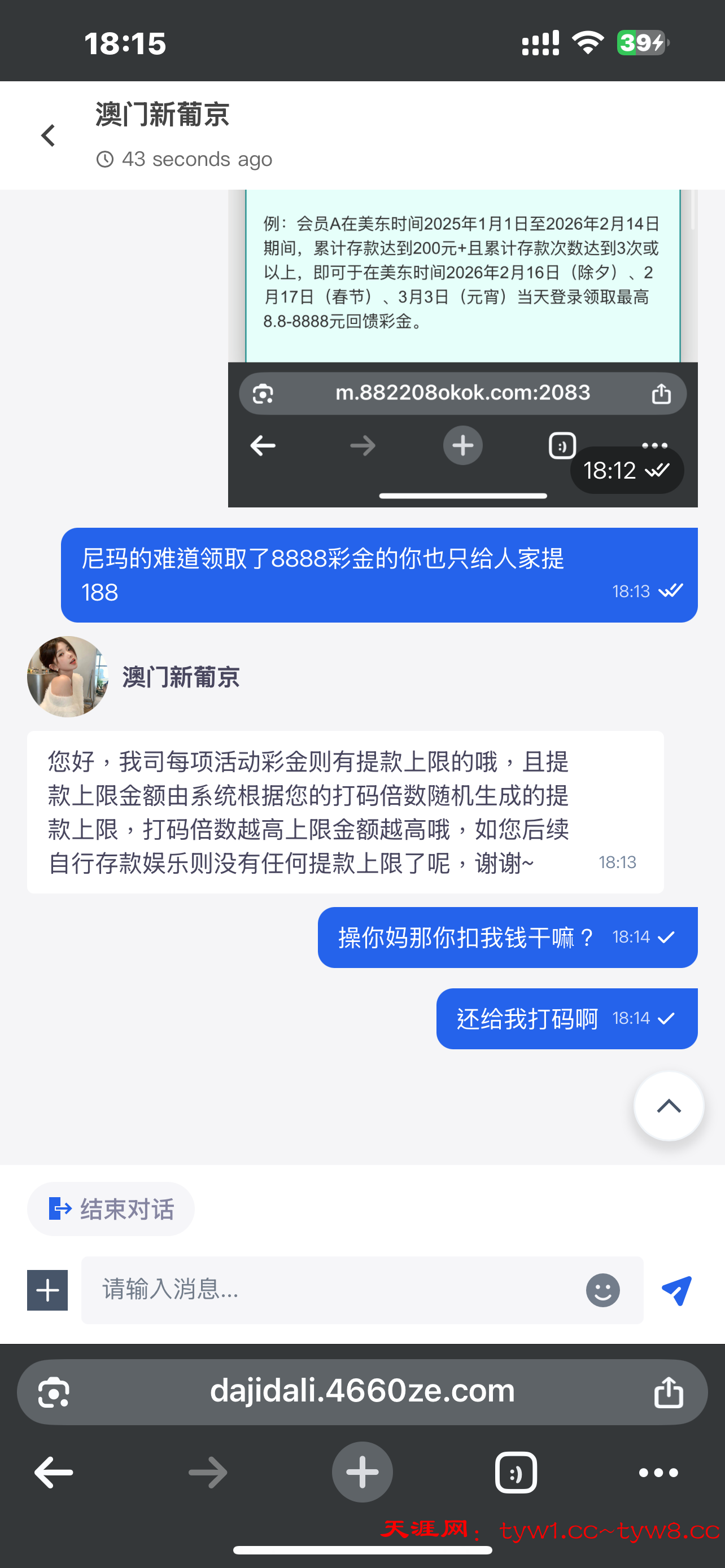The width and height of the screenshot is (725, 1568).
Task: Open the browser tab switcher
Action: 516,1473
